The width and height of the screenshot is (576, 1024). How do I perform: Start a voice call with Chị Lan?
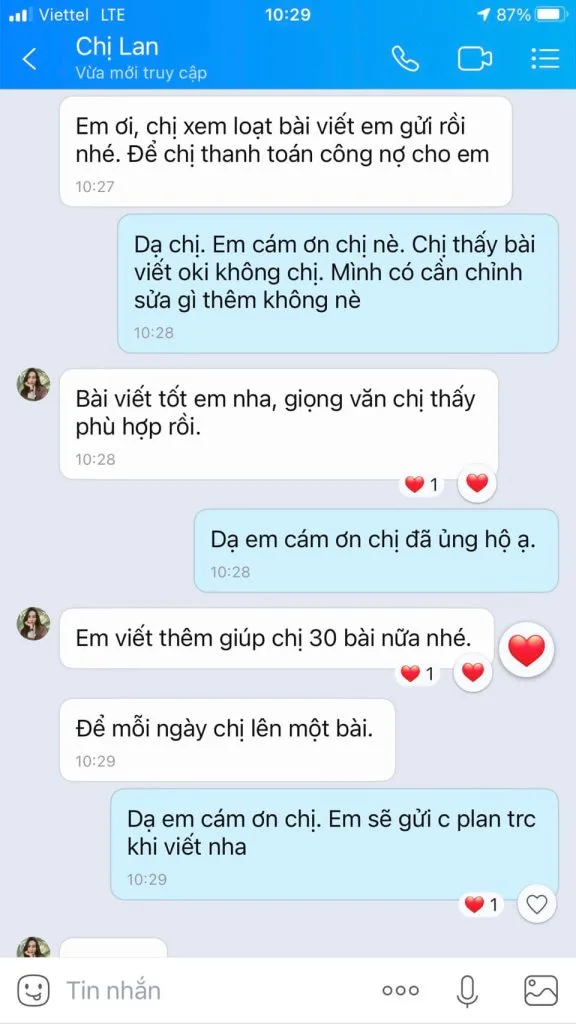405,59
